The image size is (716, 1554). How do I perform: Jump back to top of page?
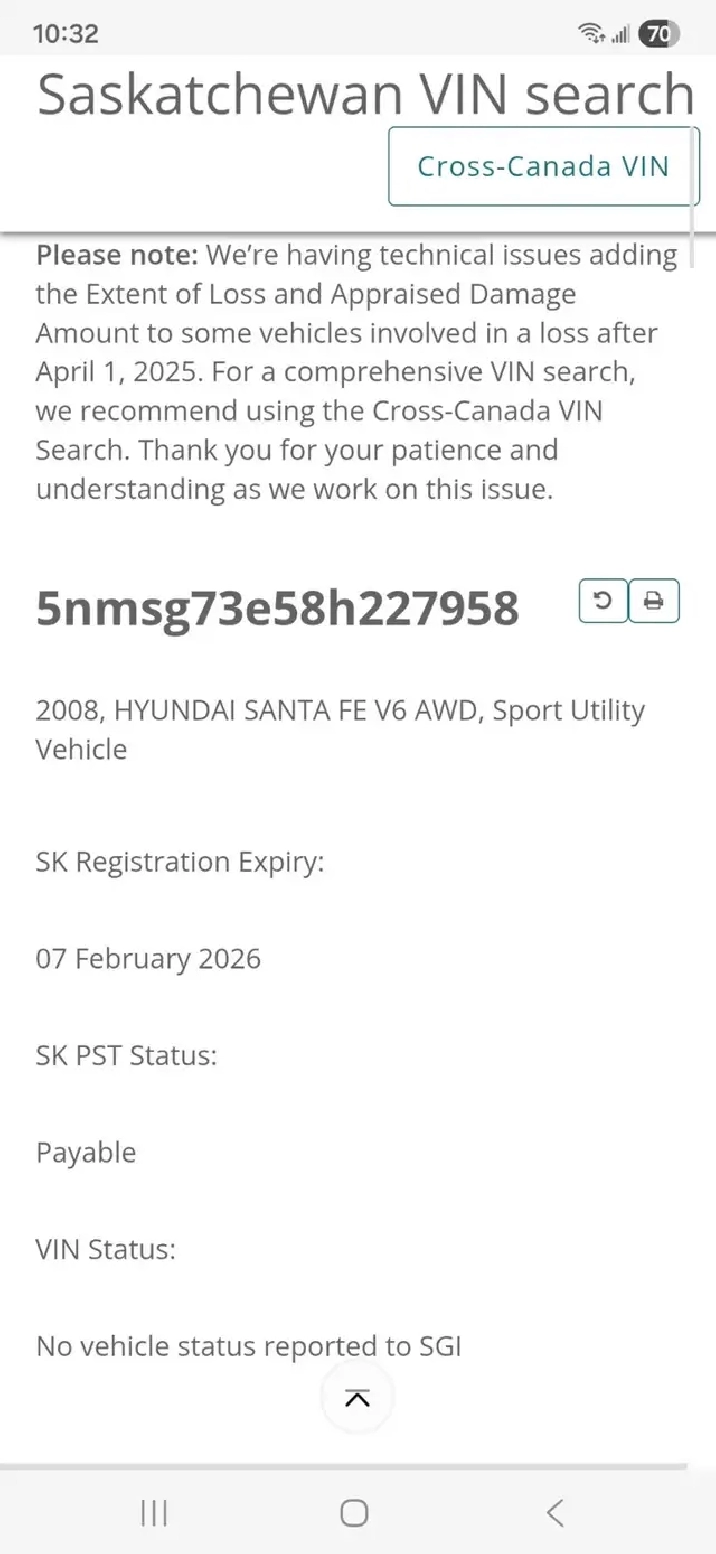tap(357, 1398)
